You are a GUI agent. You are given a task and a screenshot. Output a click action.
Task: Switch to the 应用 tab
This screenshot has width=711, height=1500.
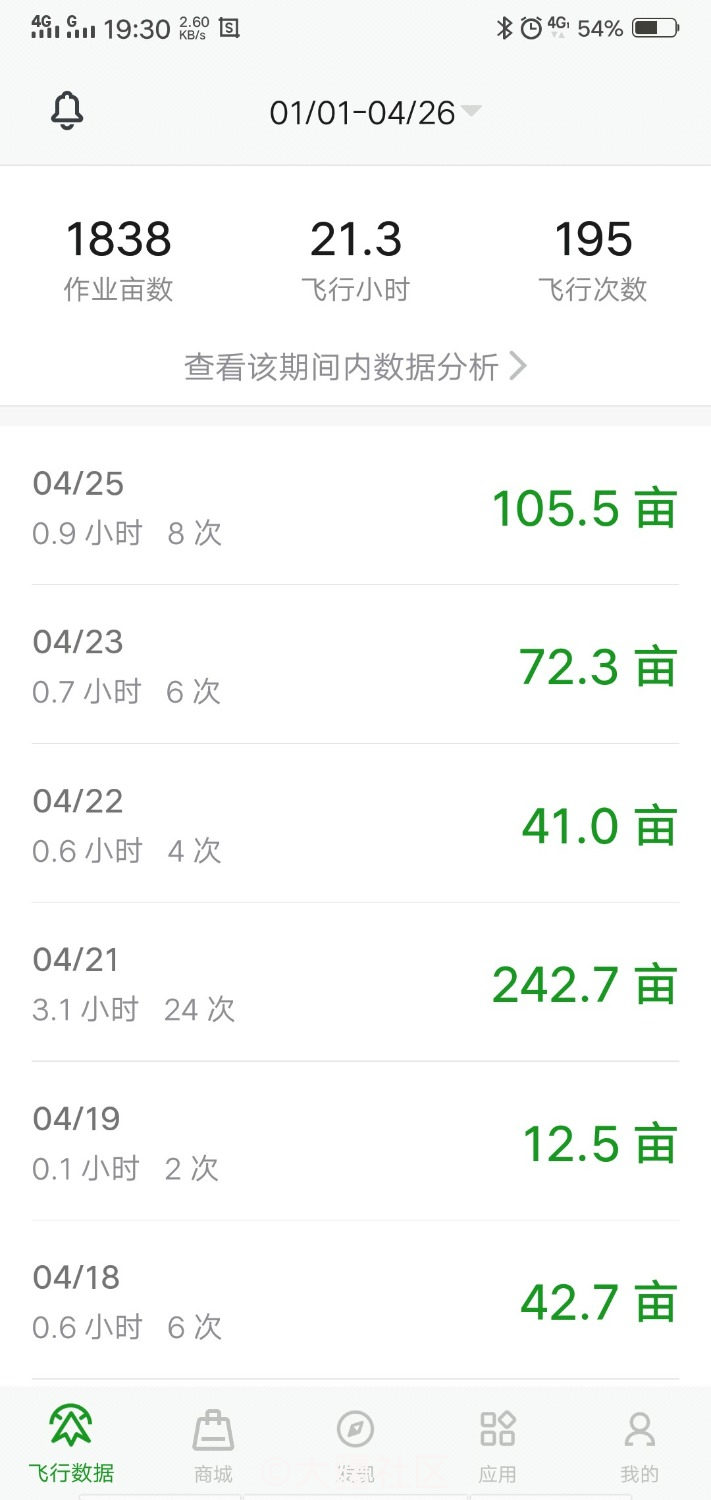coord(497,1445)
